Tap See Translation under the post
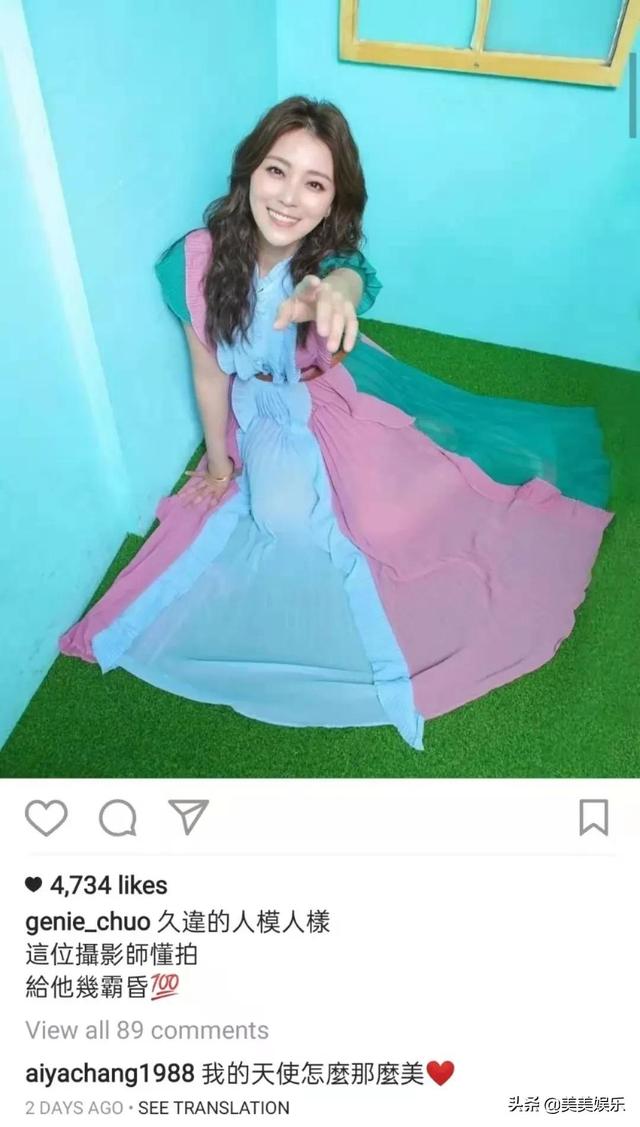Image resolution: width=640 pixels, height=1127 pixels. 214,1108
